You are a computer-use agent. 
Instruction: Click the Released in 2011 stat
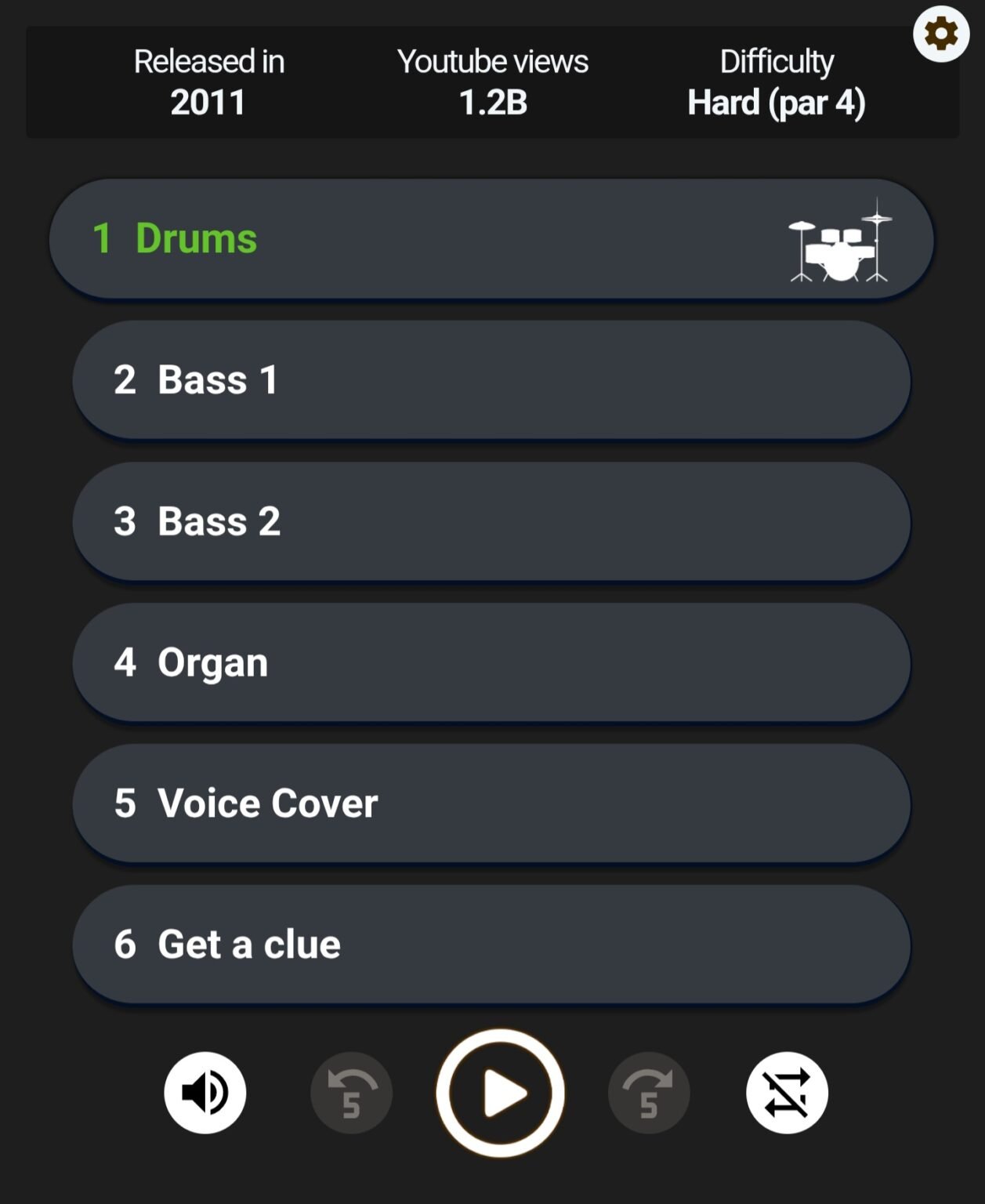point(208,82)
